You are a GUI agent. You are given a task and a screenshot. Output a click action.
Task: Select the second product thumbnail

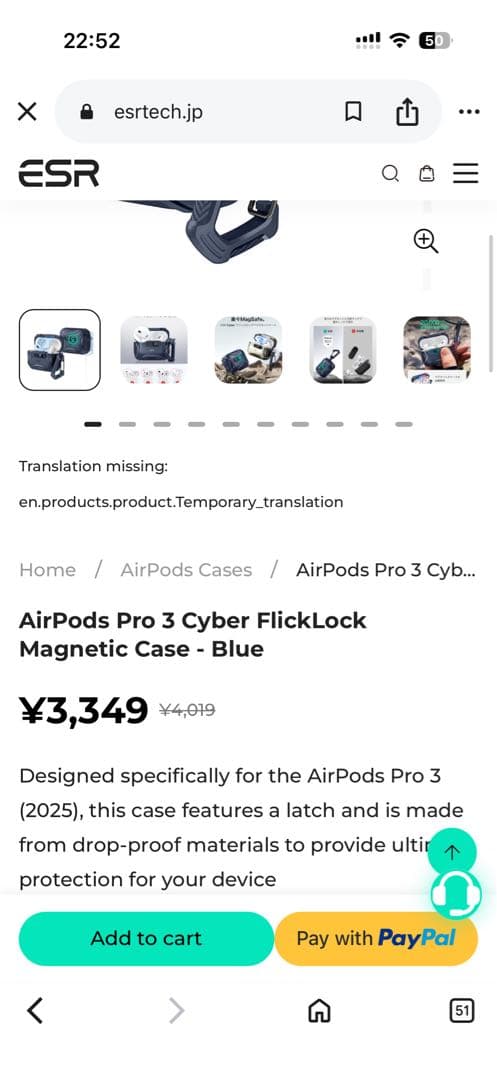pyautogui.click(x=154, y=350)
